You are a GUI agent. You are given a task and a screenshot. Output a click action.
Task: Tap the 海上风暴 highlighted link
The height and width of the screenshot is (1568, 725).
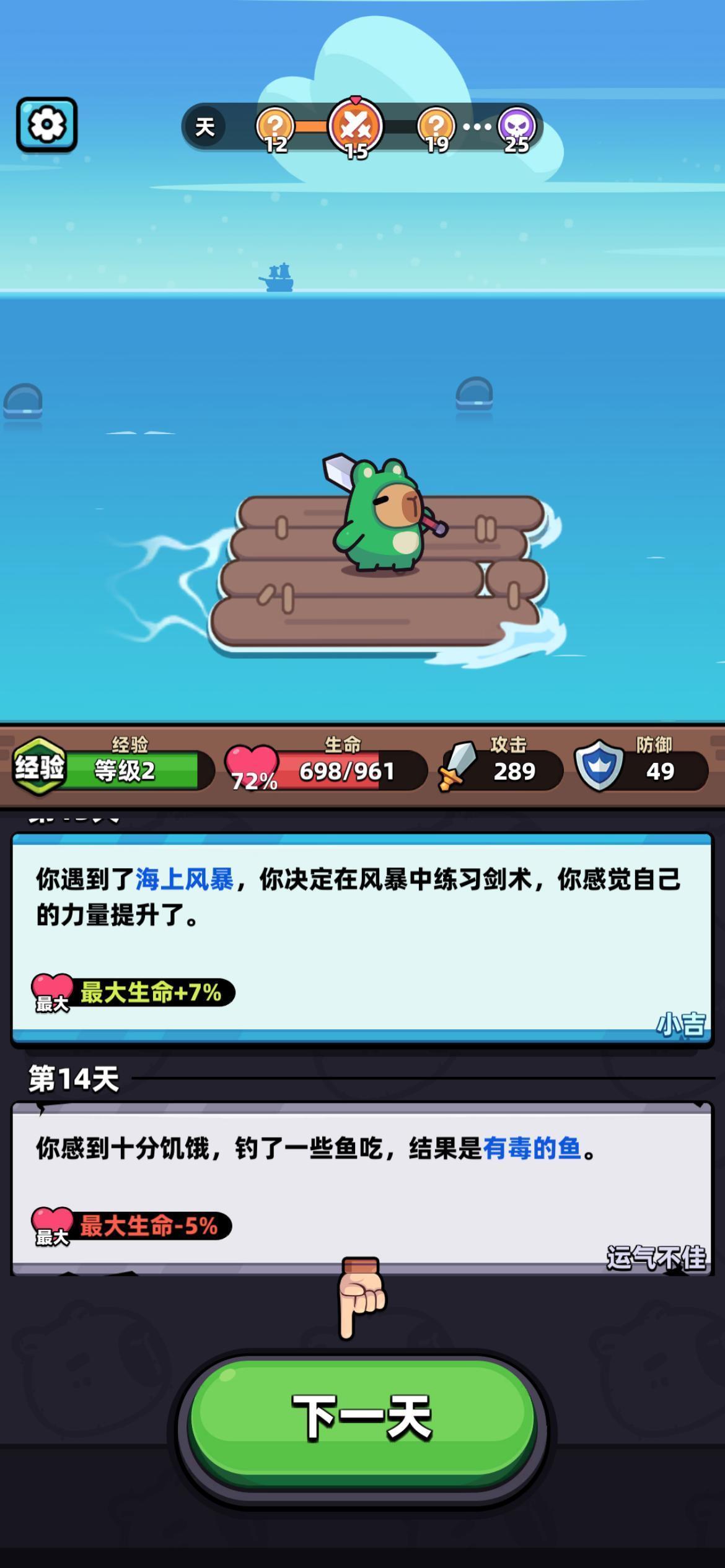(184, 880)
